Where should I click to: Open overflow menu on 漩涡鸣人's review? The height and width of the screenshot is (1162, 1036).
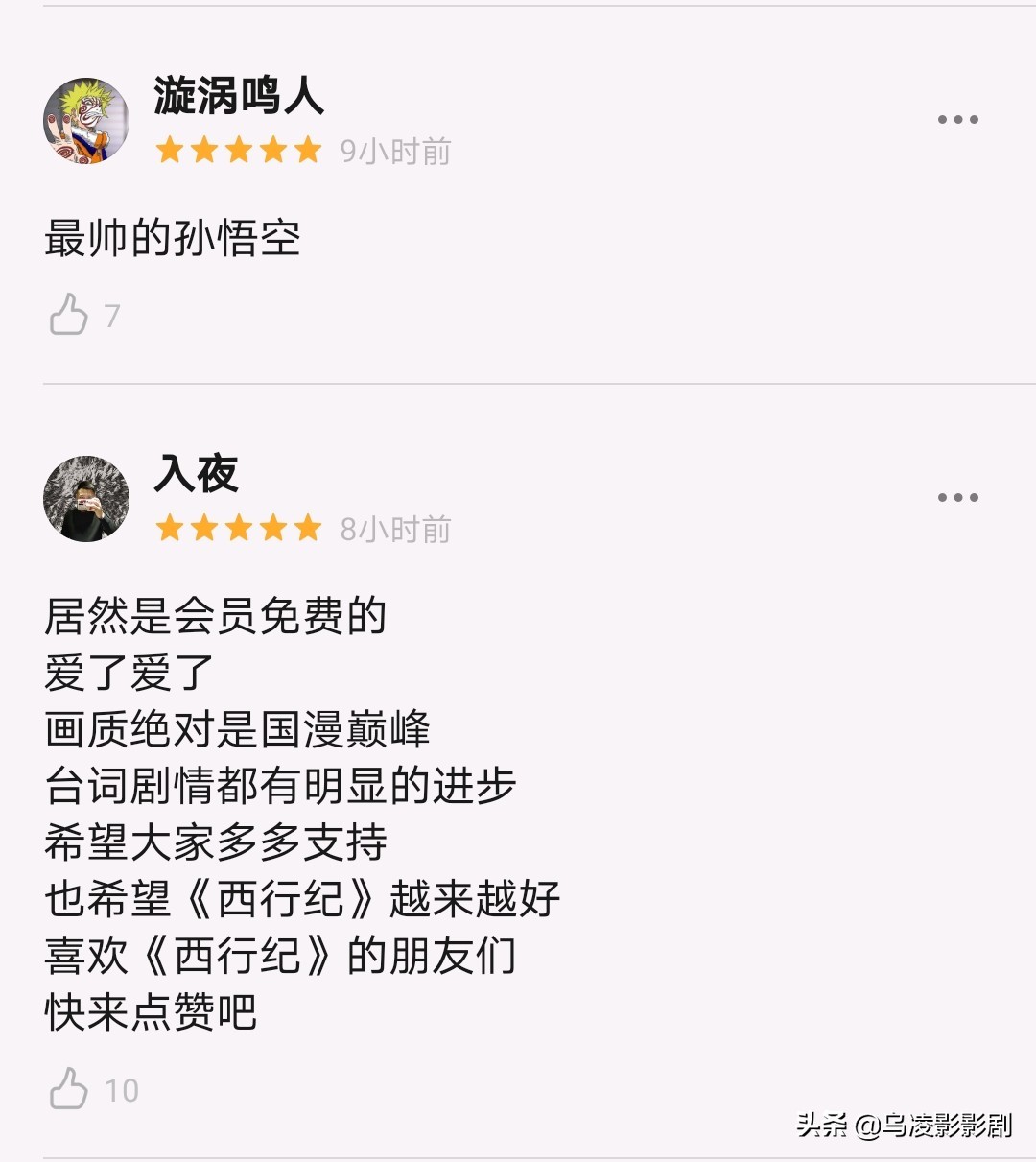click(x=957, y=120)
